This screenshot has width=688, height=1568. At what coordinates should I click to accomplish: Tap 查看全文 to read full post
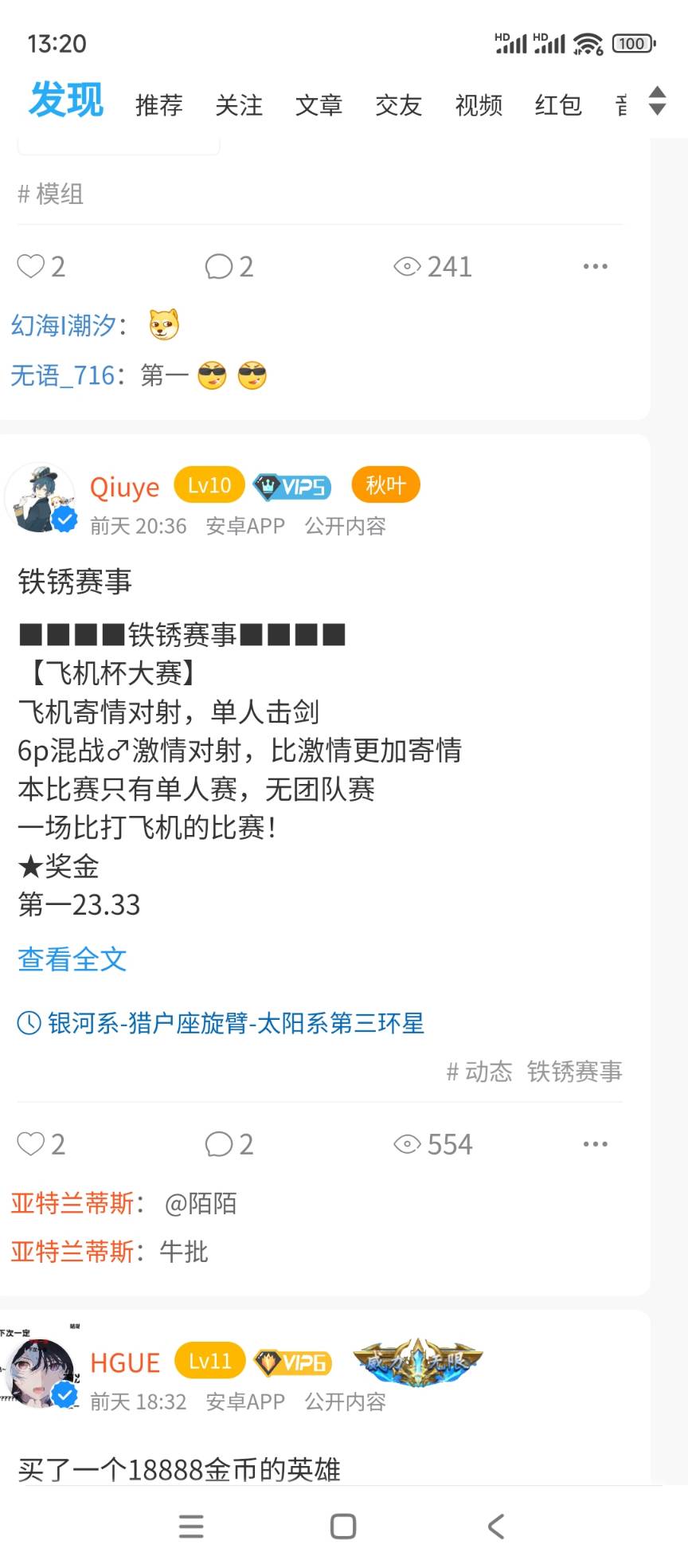pos(72,959)
